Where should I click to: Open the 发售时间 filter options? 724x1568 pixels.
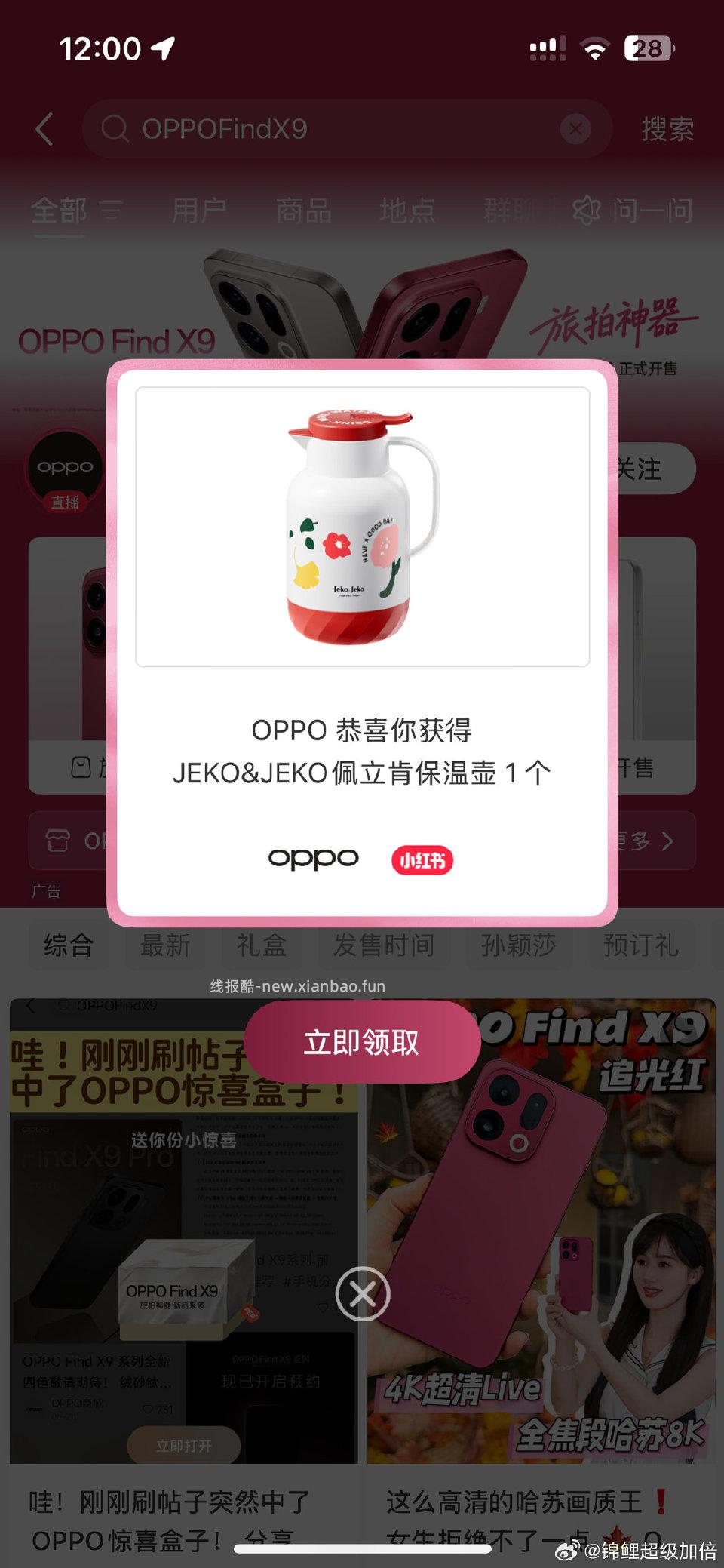coord(384,945)
